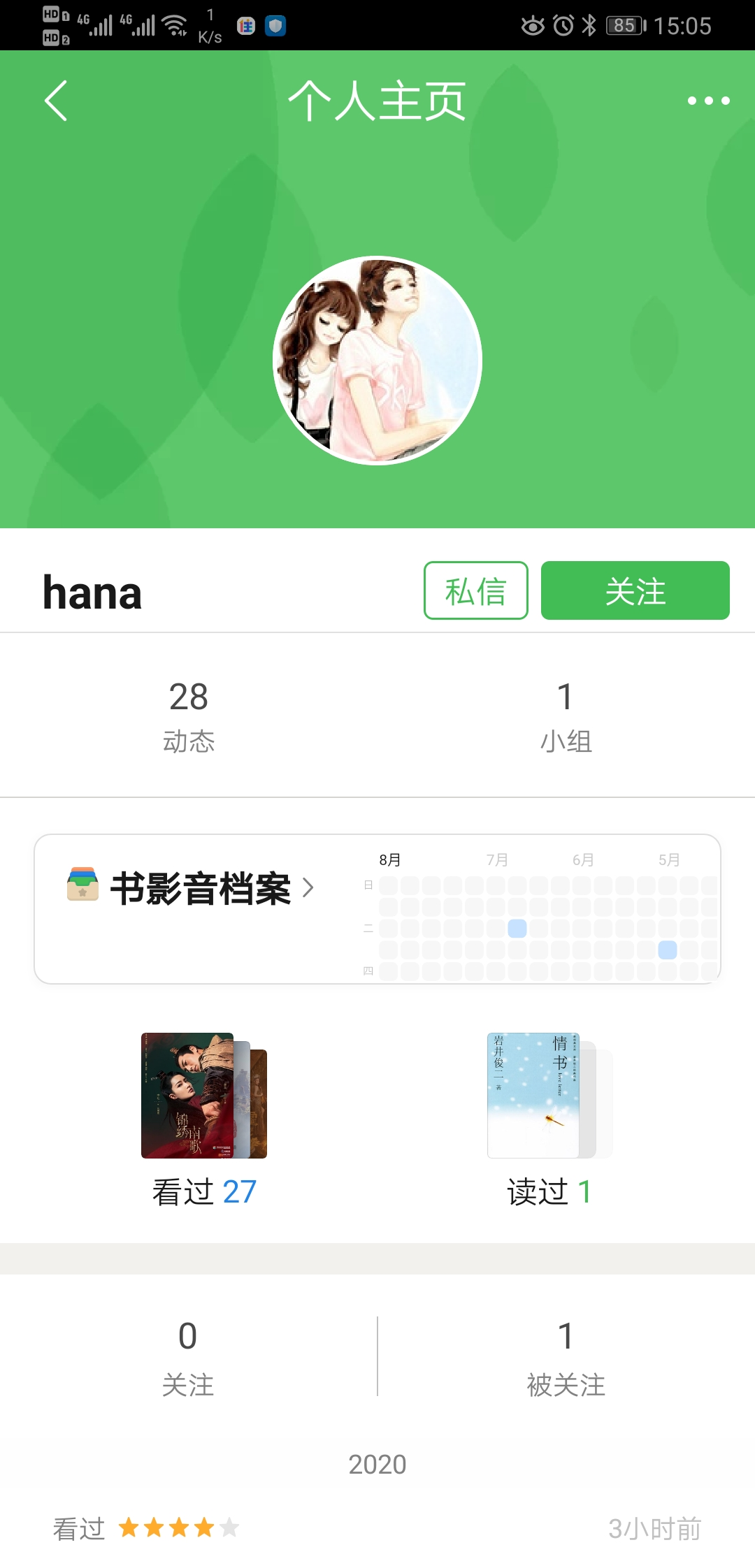The width and height of the screenshot is (755, 1568).
Task: Show the list hana is following
Action: (x=187, y=1357)
